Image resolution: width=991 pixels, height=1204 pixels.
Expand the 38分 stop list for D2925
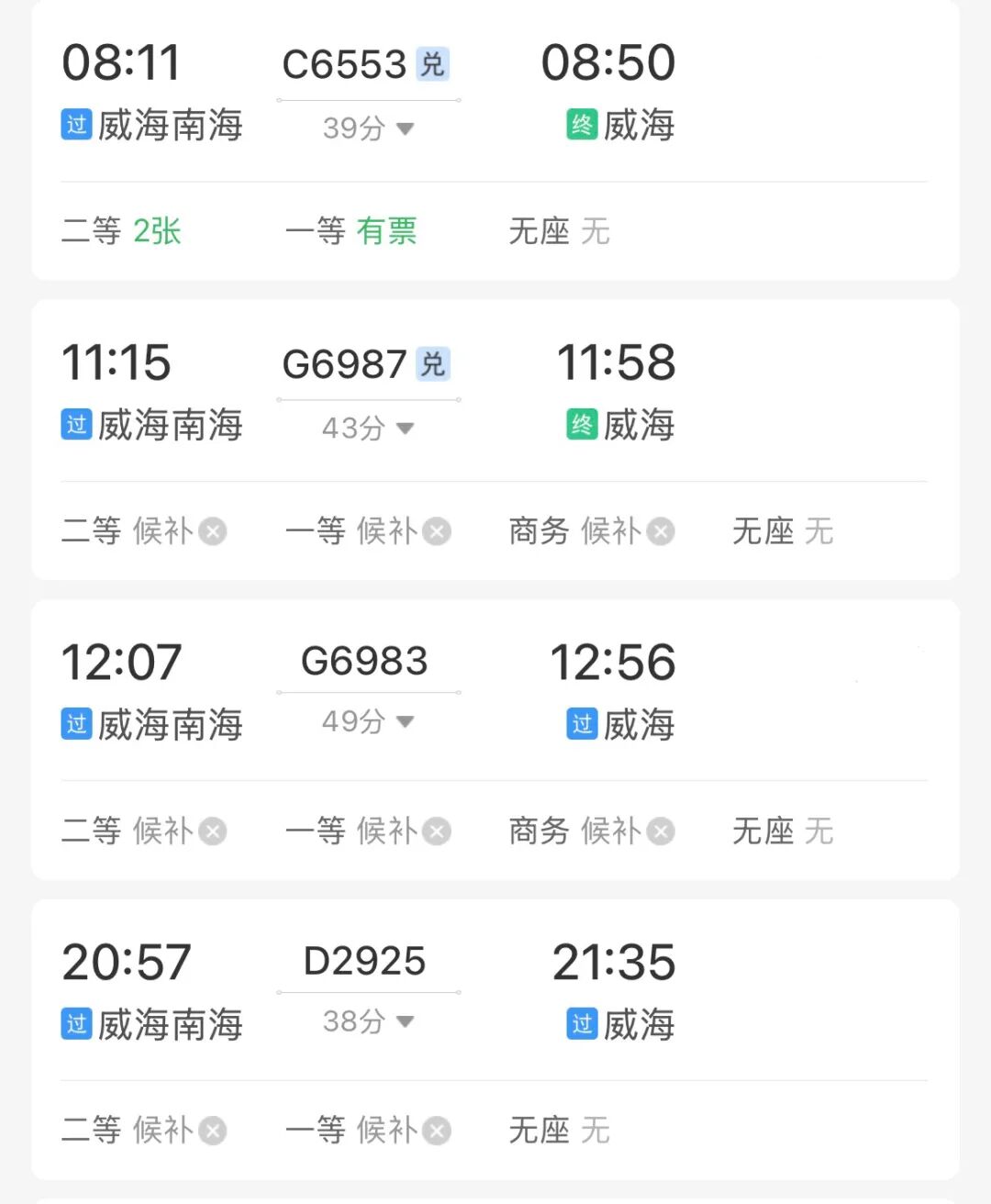point(368,1021)
